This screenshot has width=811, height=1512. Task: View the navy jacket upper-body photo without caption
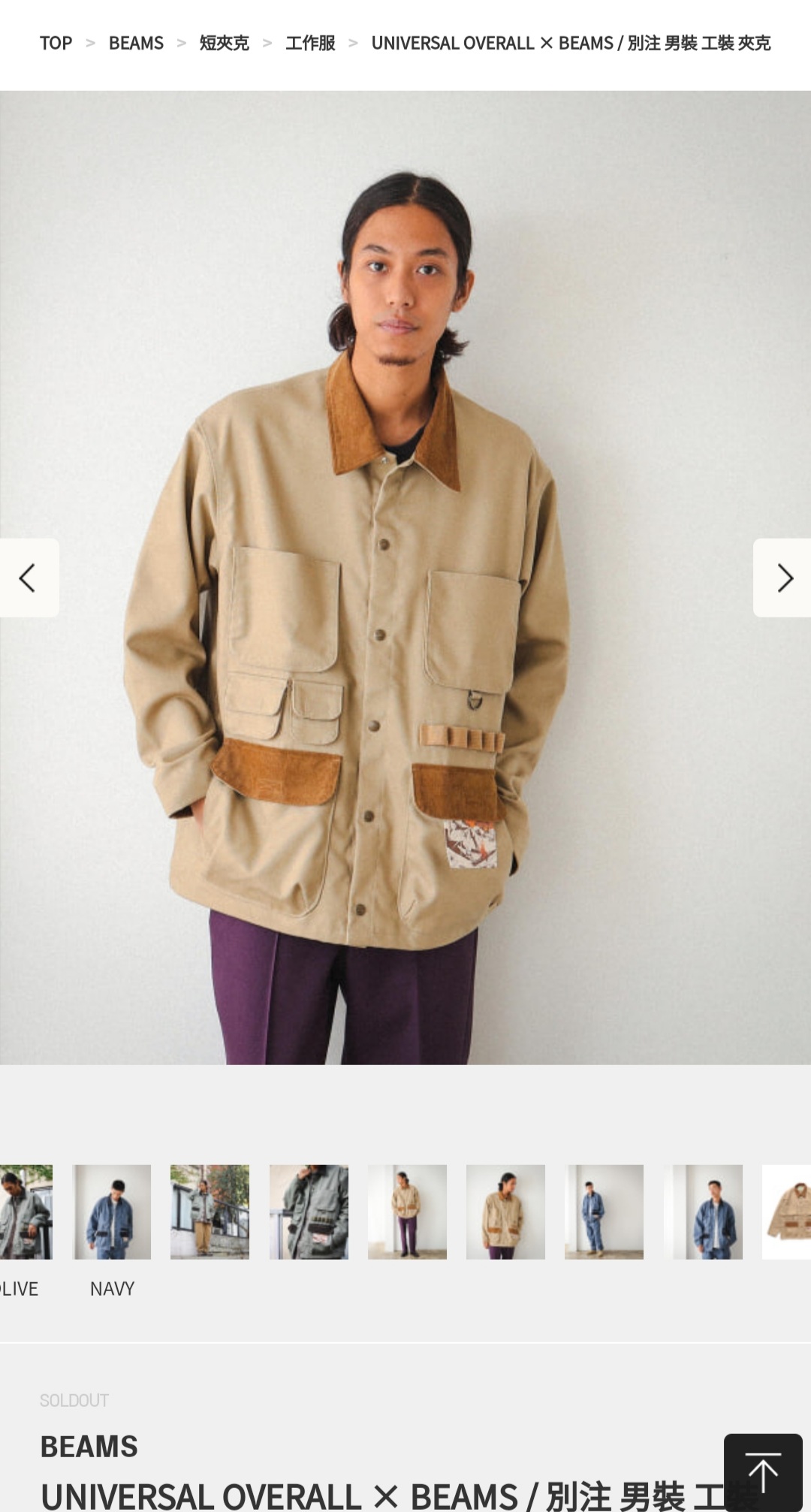pyautogui.click(x=707, y=1212)
